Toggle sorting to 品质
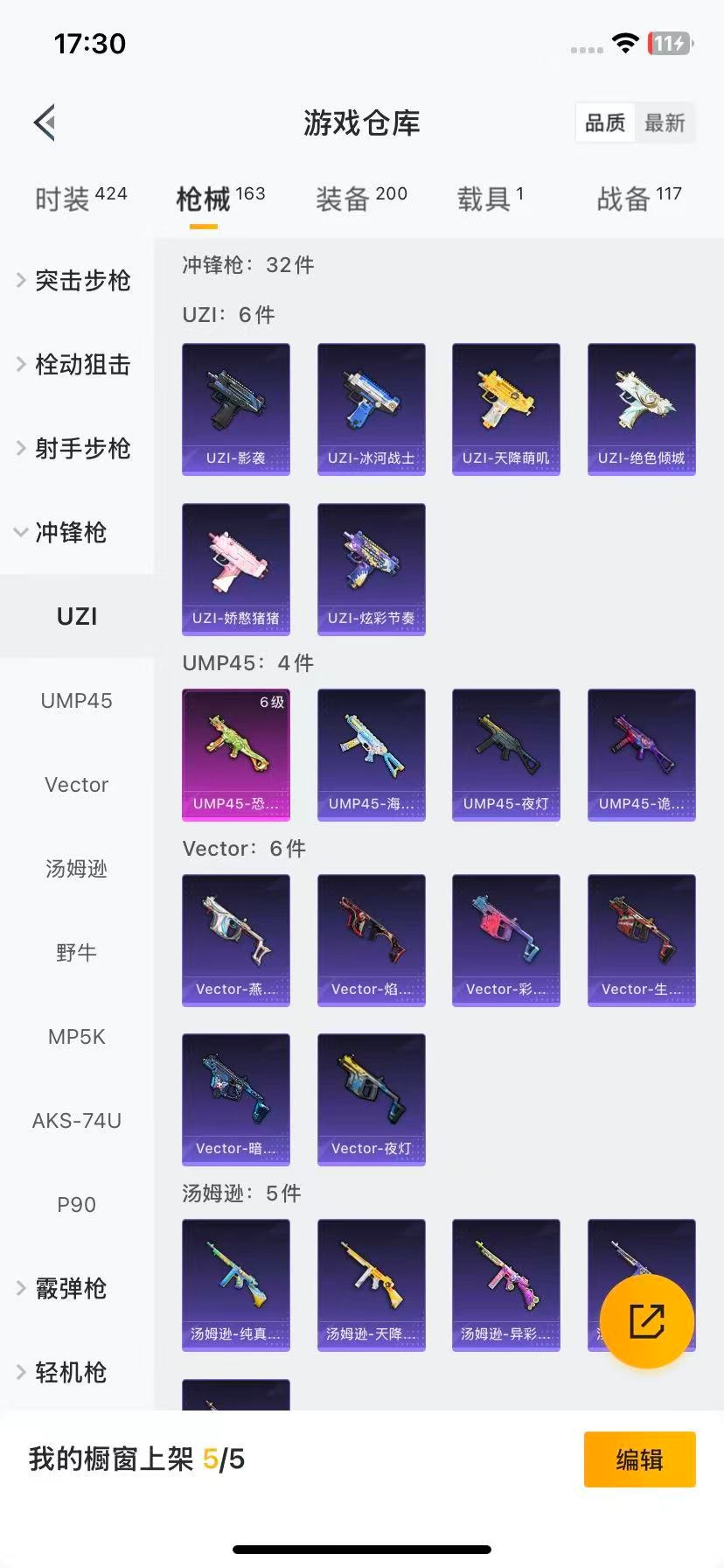 click(604, 122)
